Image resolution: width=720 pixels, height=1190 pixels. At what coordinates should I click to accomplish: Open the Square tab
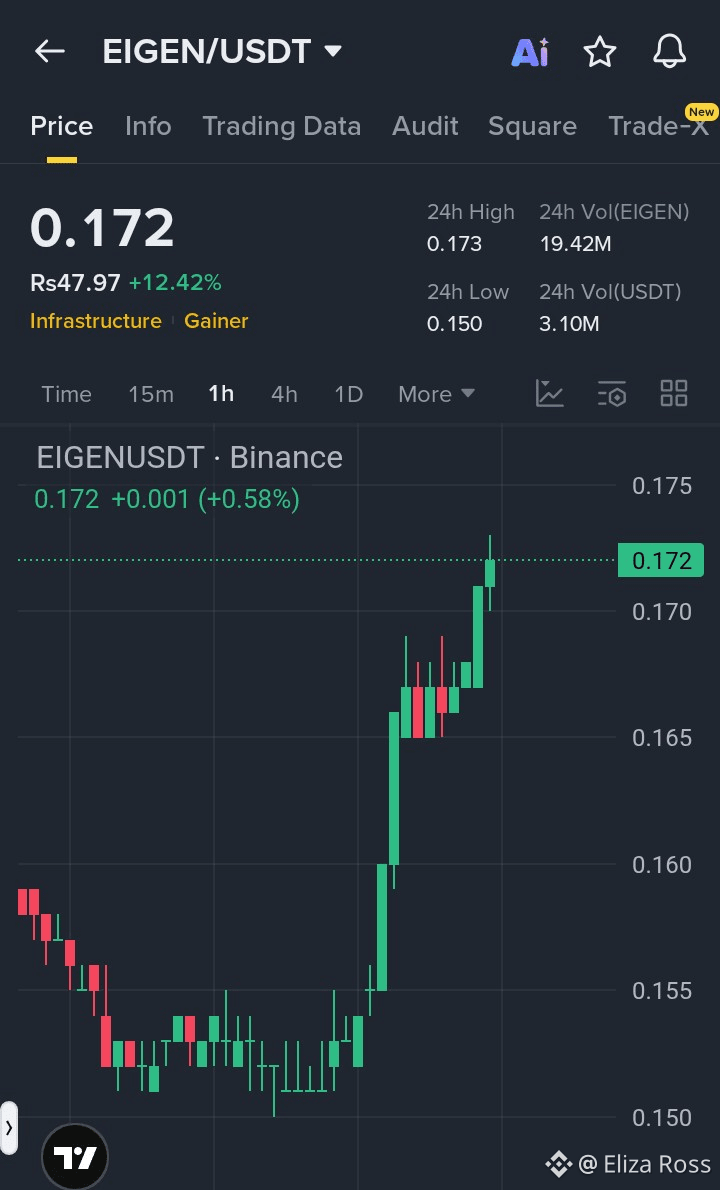(x=532, y=126)
